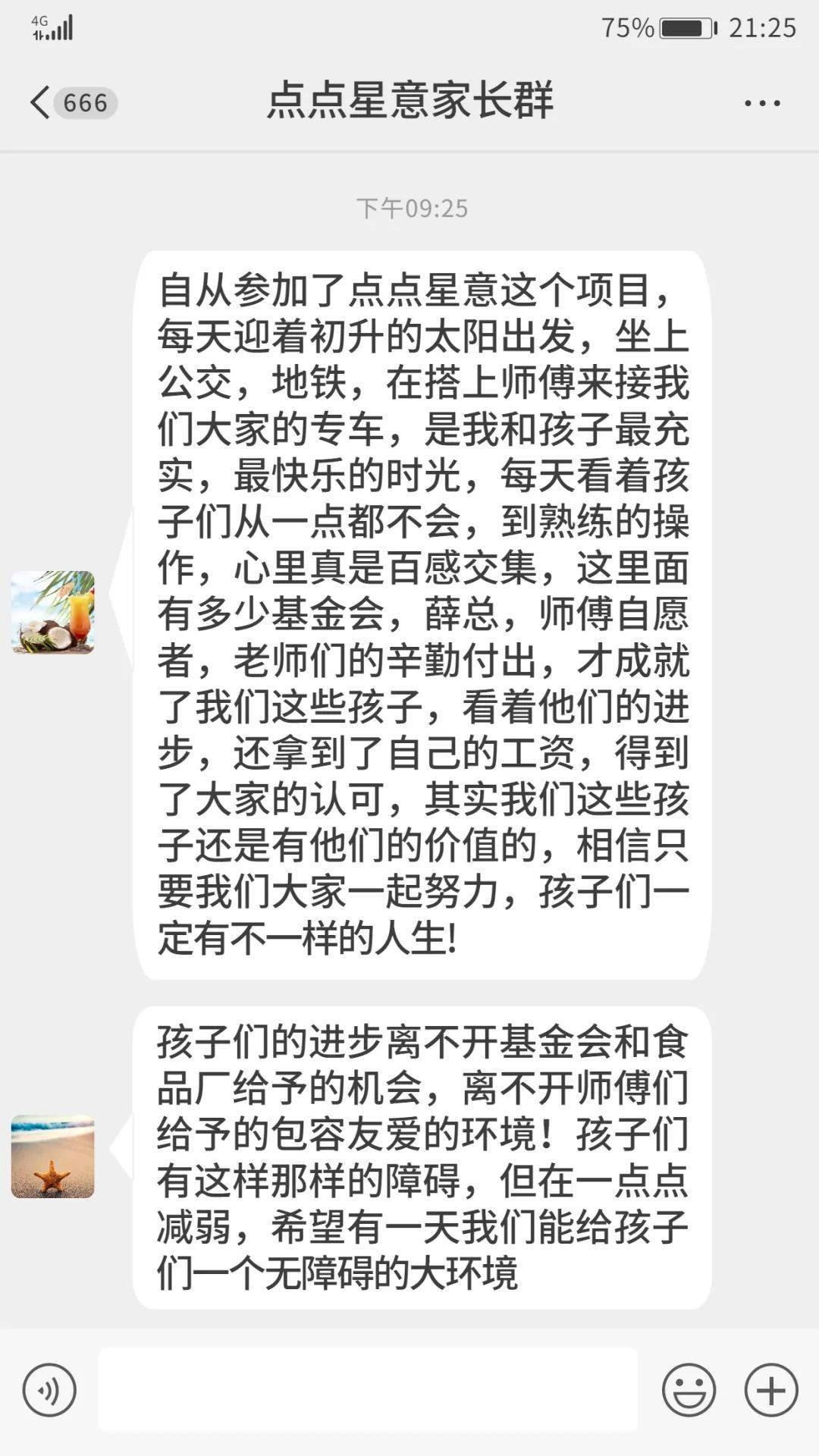The height and width of the screenshot is (1456, 819).
Task: Open the group chat overflow menu
Action: 762,103
